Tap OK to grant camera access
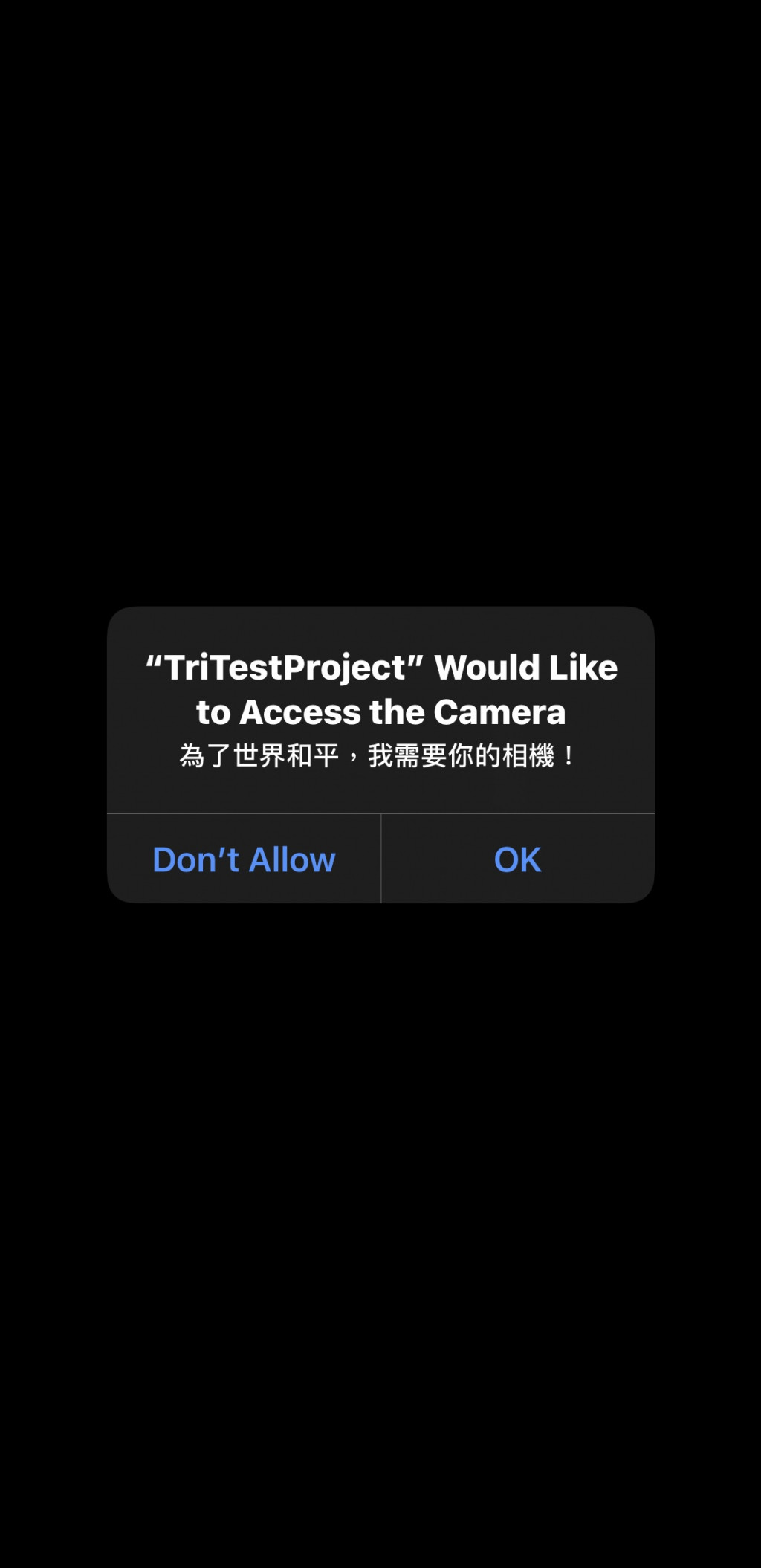Viewport: 761px width, 1568px height. pos(517,859)
